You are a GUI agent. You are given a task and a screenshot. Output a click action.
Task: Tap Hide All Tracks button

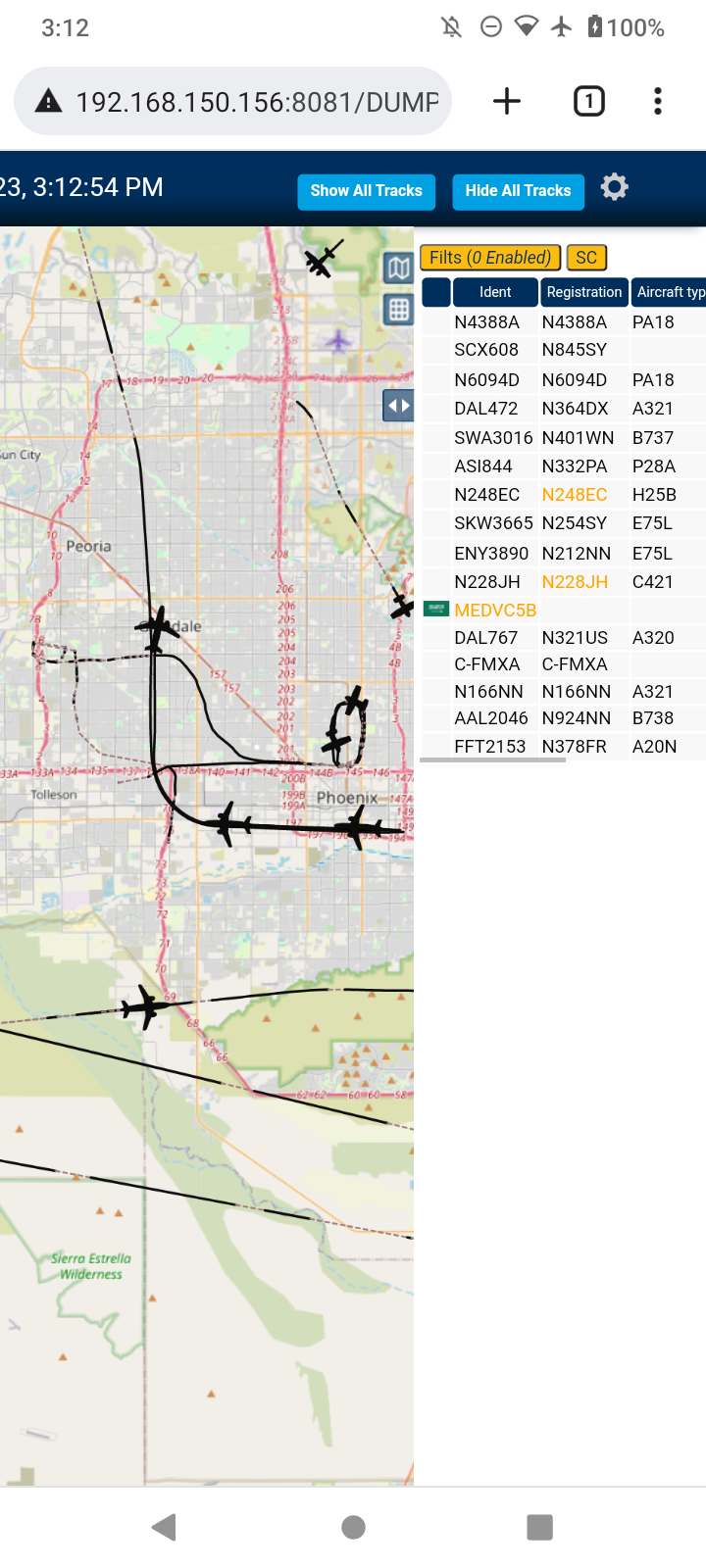pos(518,191)
